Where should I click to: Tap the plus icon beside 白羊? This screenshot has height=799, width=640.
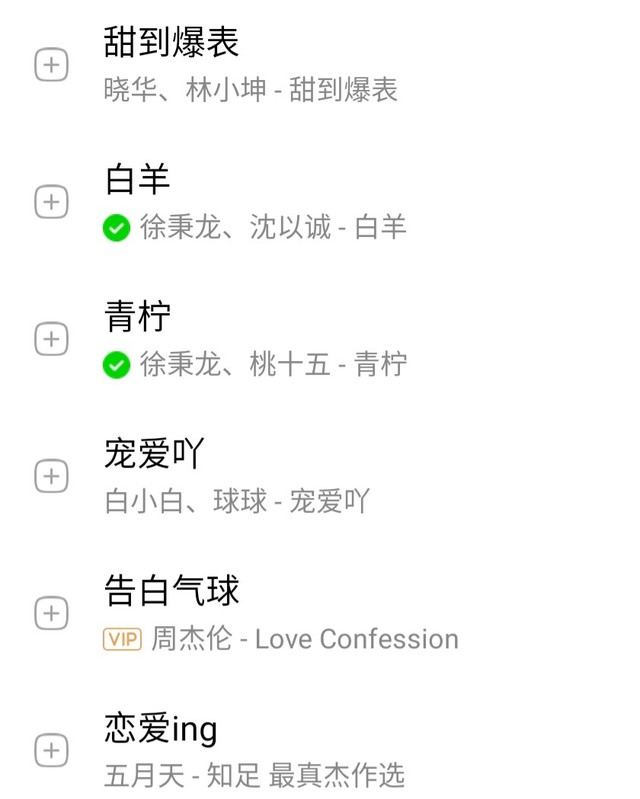coord(51,203)
